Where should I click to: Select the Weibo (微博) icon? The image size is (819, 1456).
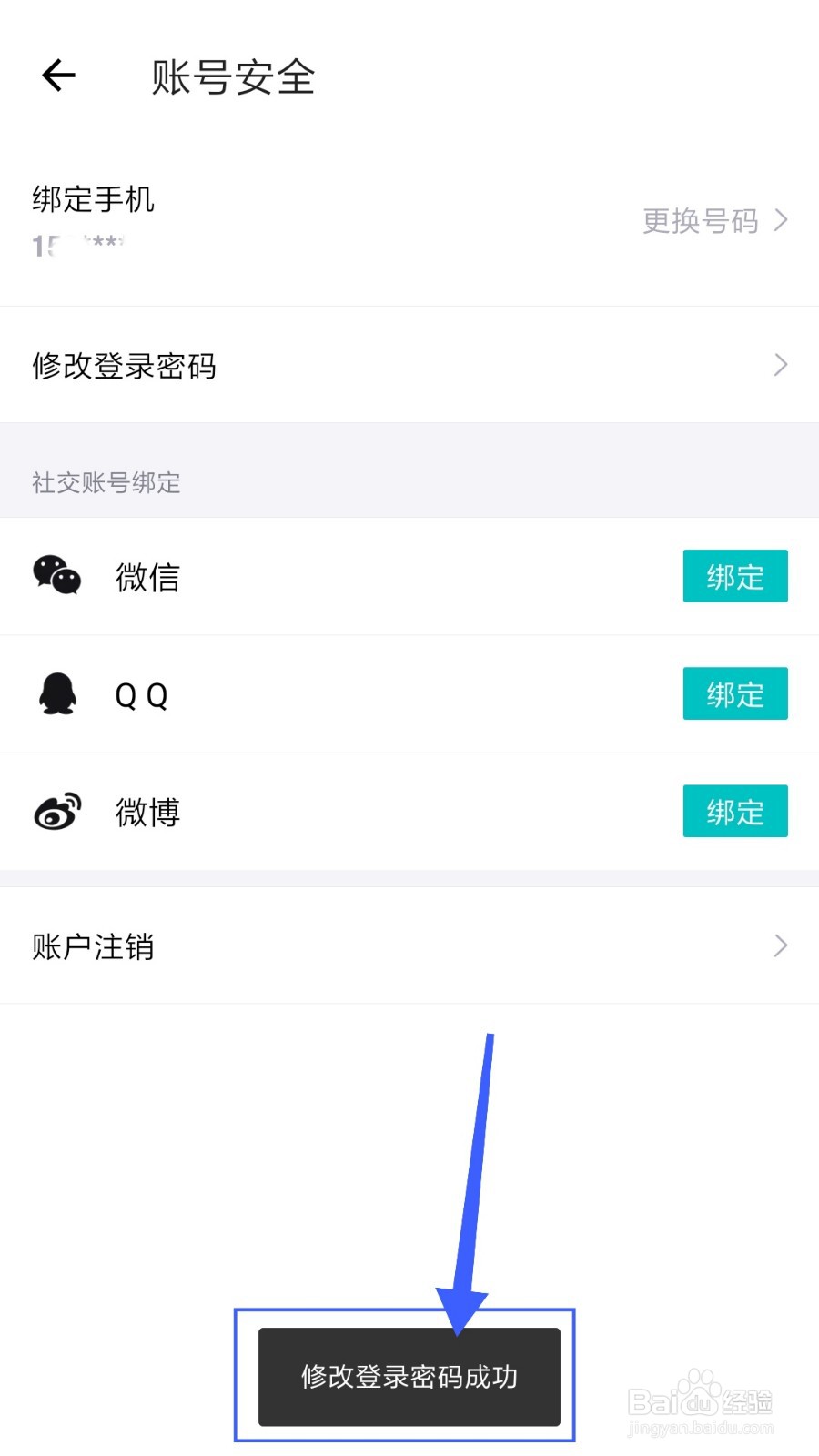56,811
